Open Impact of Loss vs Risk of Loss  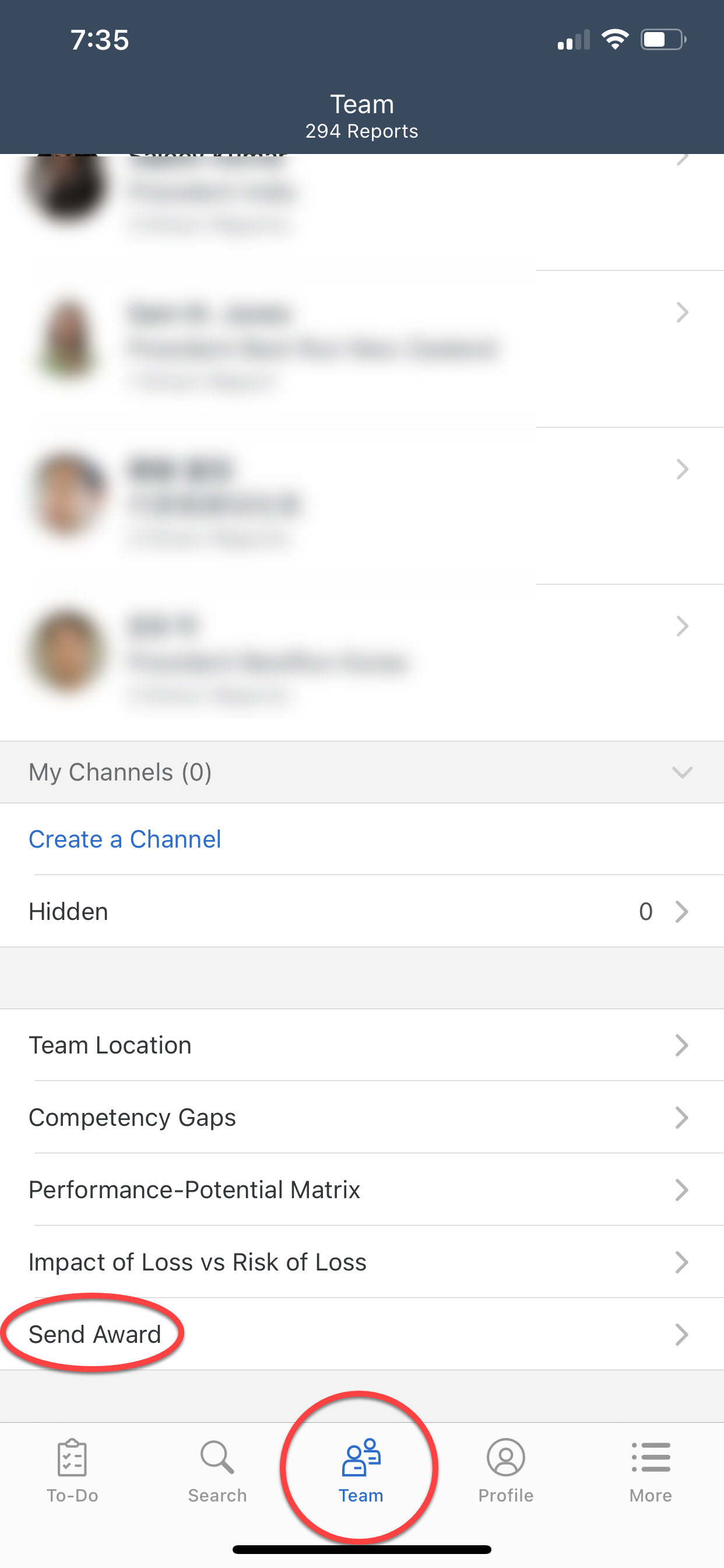point(362,1262)
